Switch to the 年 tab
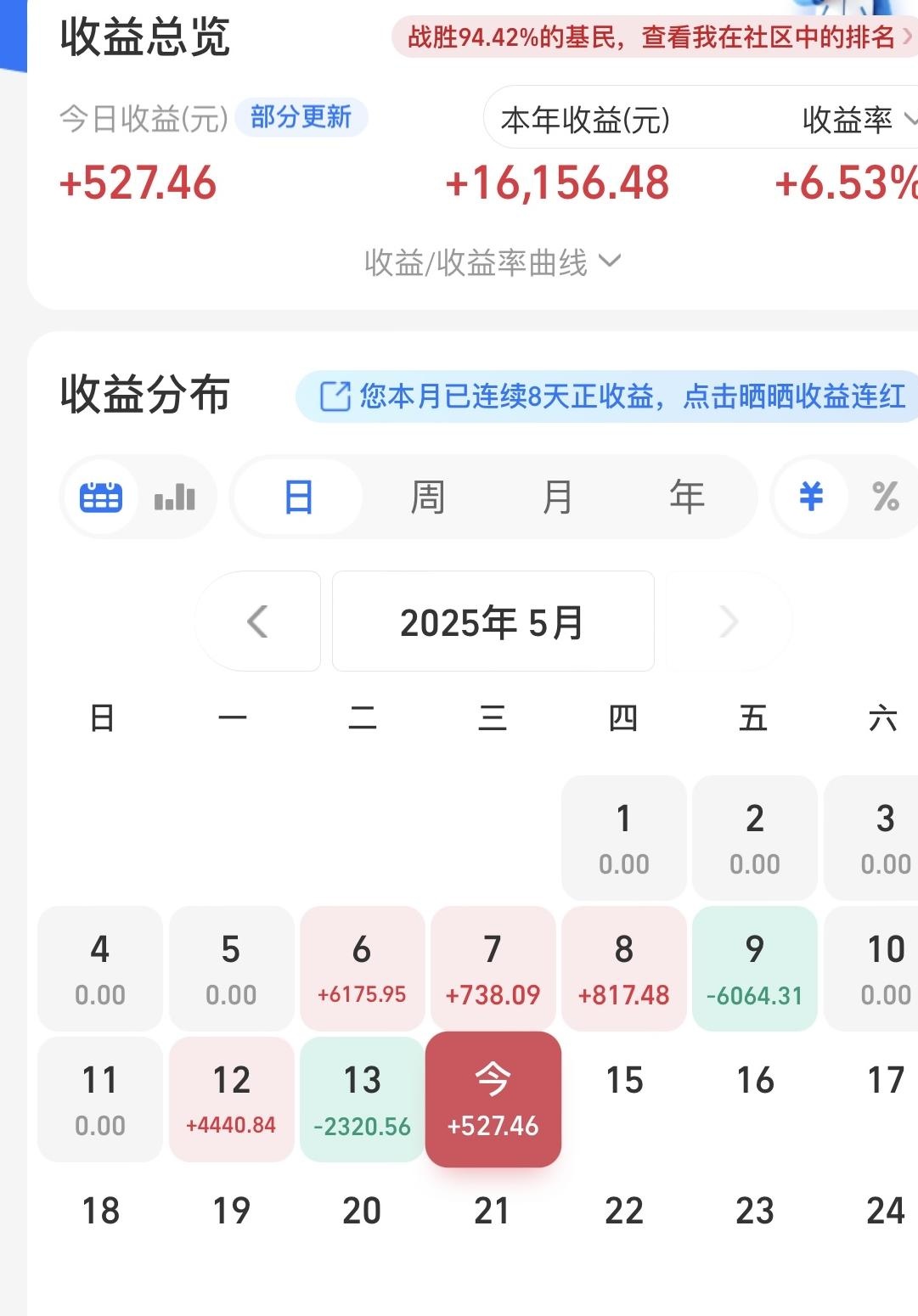 click(x=685, y=497)
